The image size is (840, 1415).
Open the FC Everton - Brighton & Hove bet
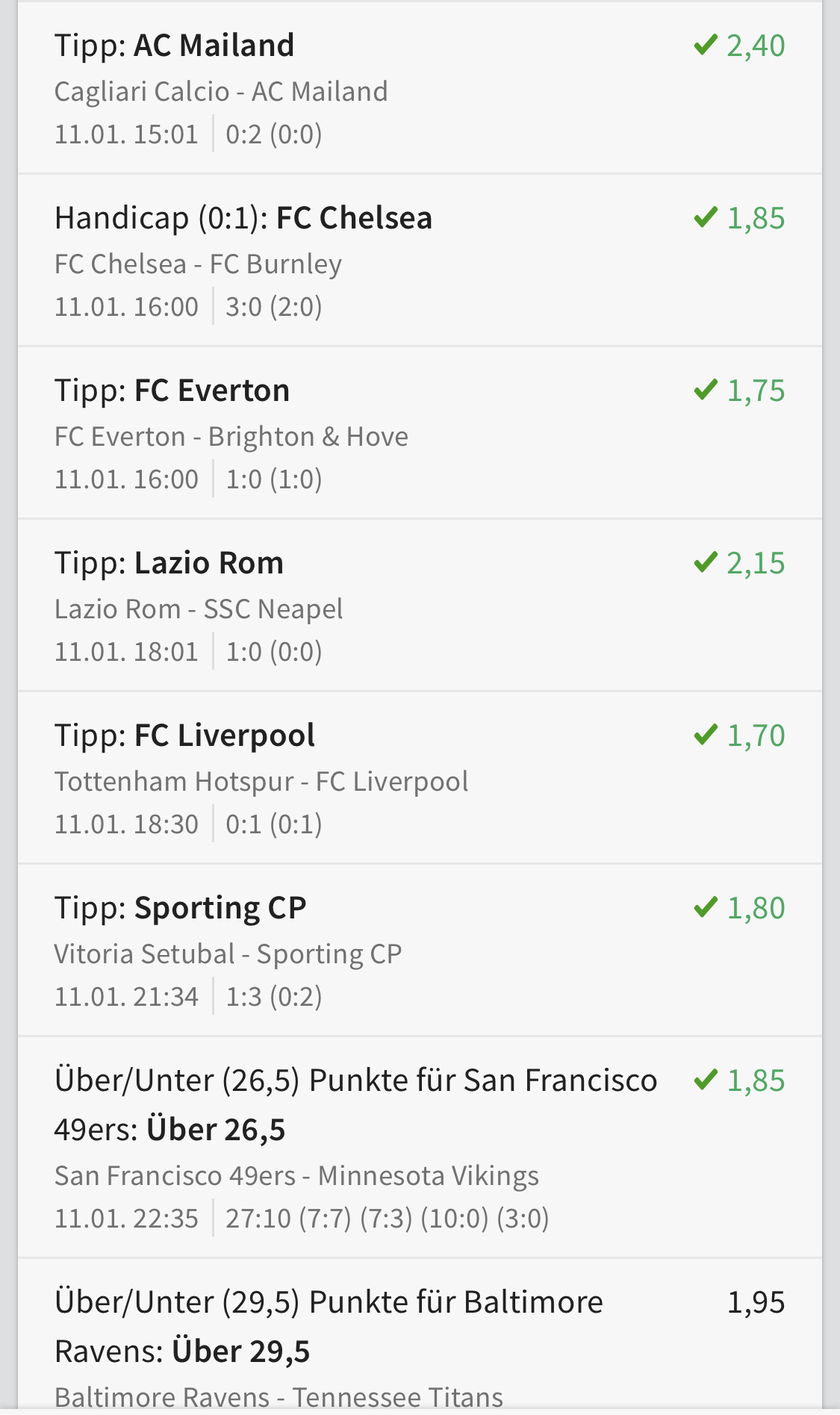420,434
